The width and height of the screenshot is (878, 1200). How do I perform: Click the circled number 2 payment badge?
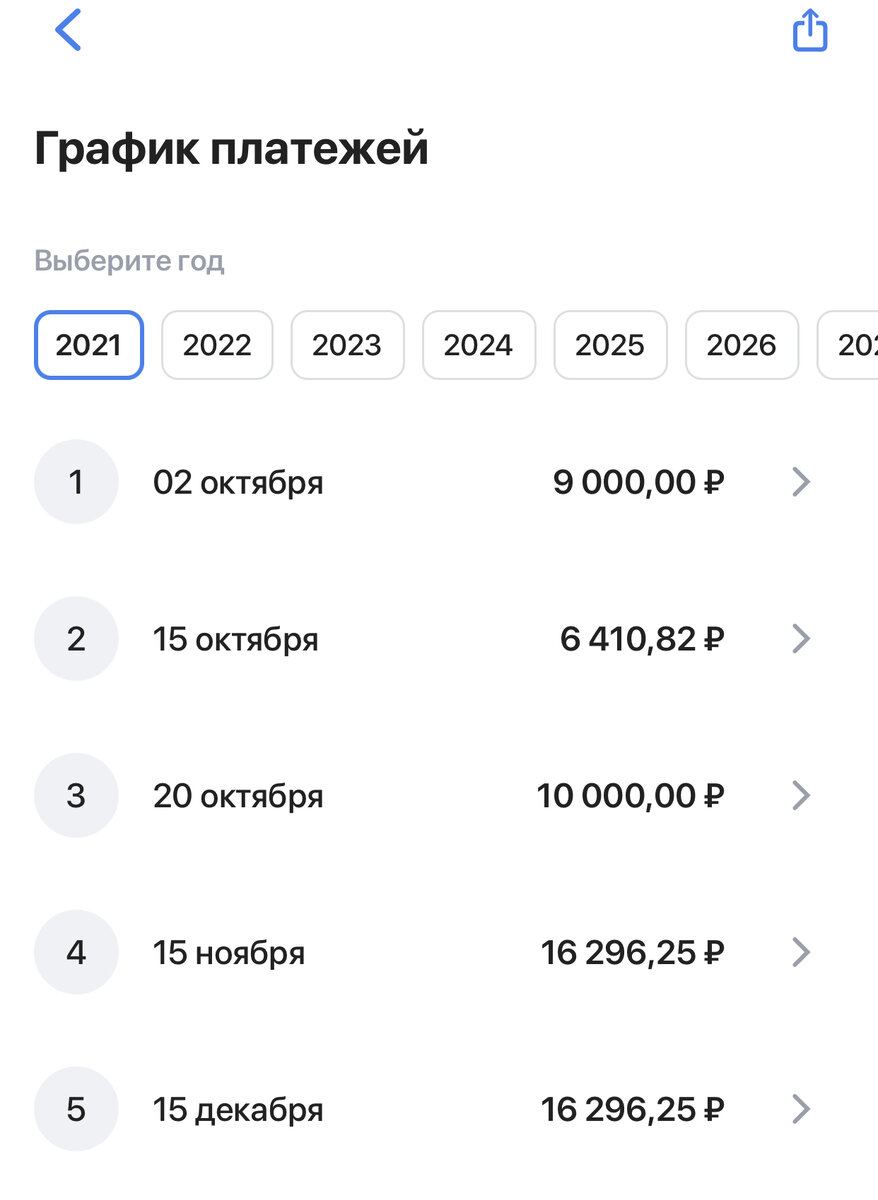click(x=76, y=638)
